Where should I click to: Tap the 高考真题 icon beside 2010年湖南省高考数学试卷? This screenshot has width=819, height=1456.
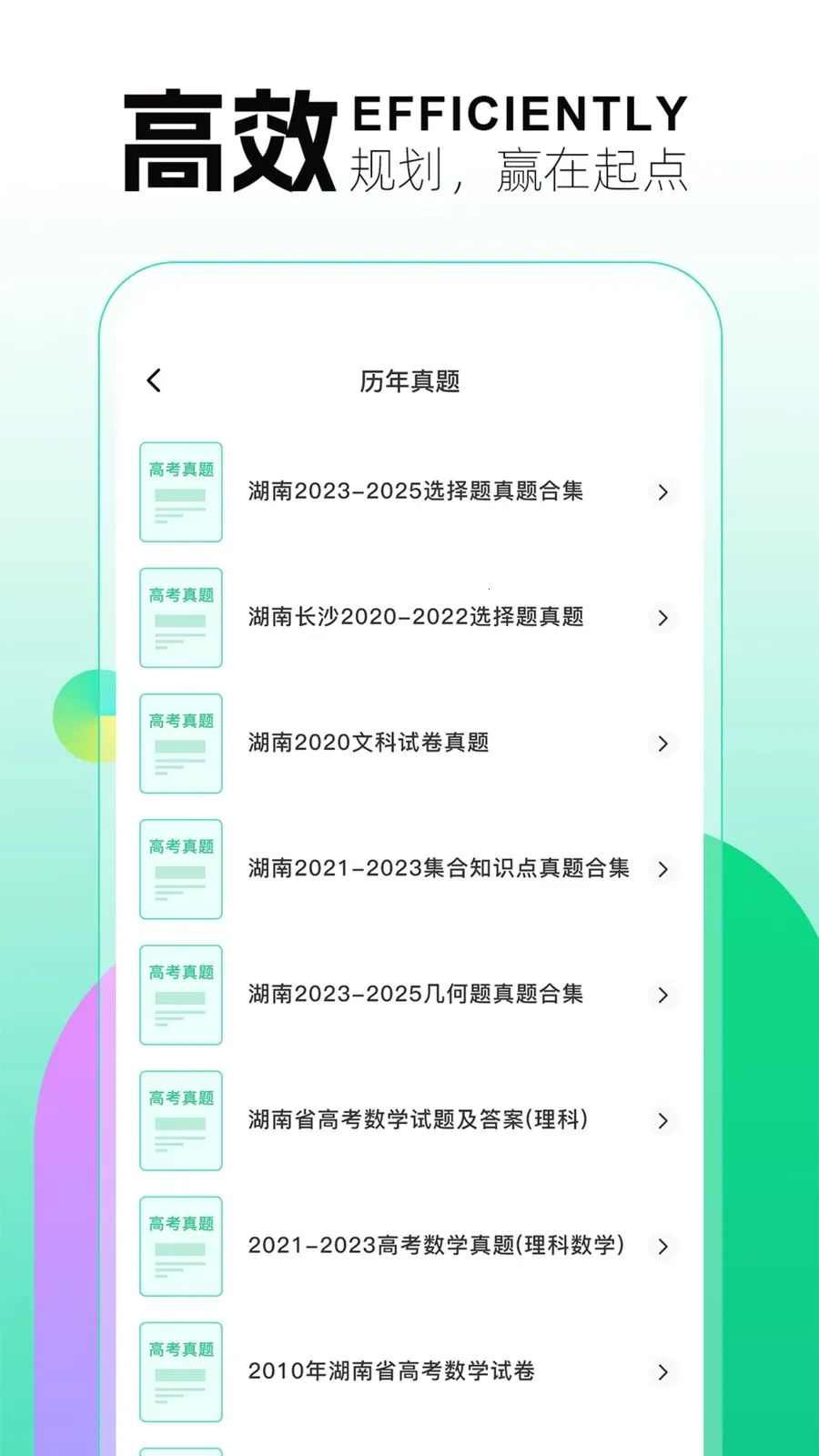180,1371
